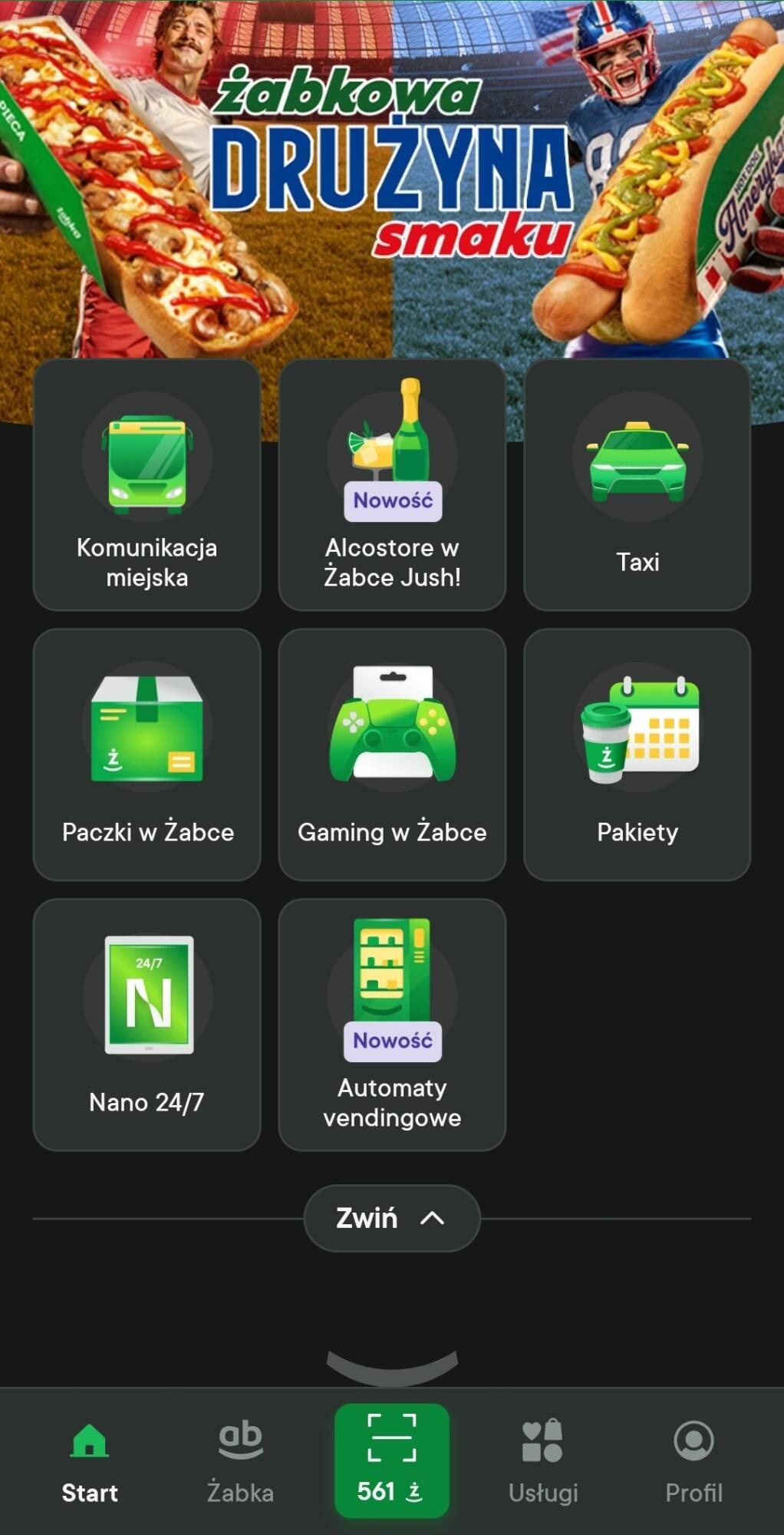Go to the Start tab
Screen dimensions: 784x1535
[90, 1462]
